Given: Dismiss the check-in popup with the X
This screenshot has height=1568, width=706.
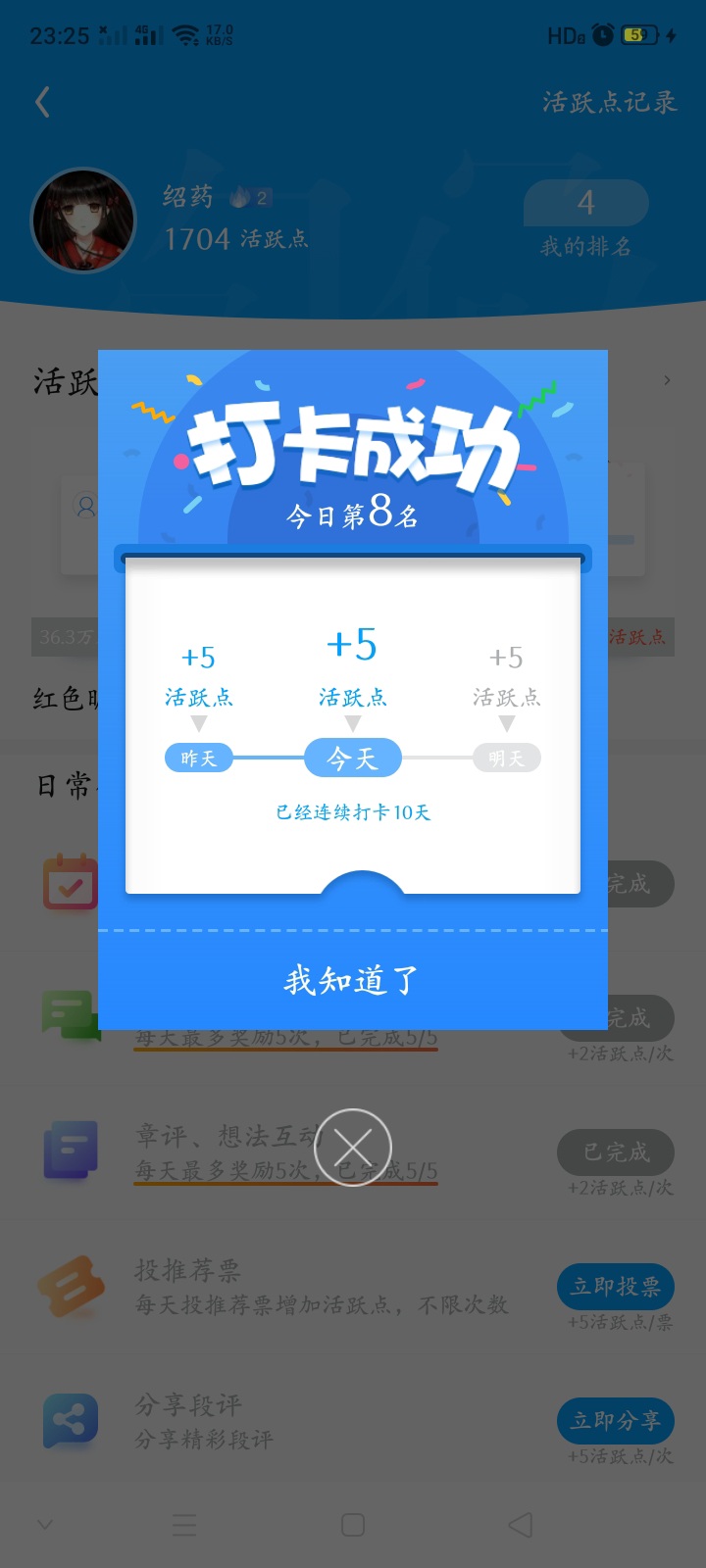Looking at the screenshot, I should 353,1147.
